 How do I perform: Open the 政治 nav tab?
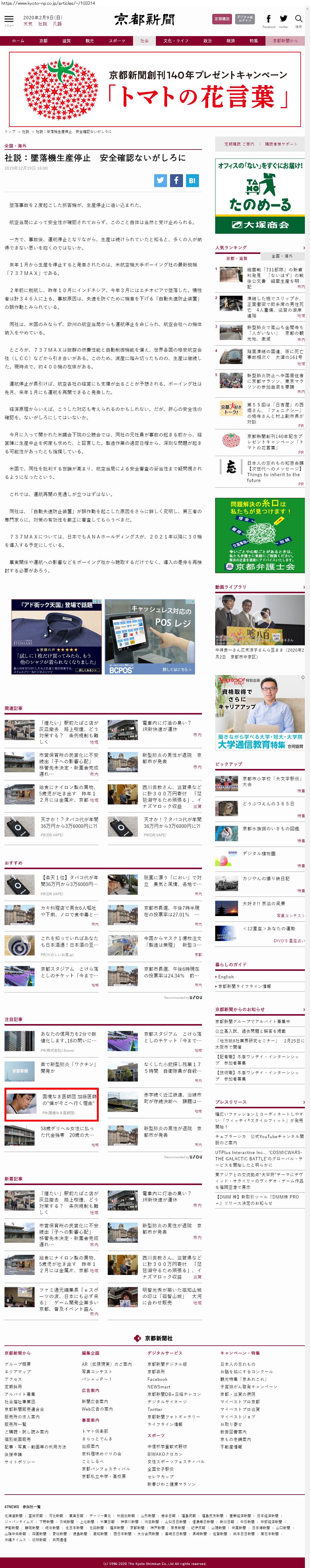click(208, 41)
